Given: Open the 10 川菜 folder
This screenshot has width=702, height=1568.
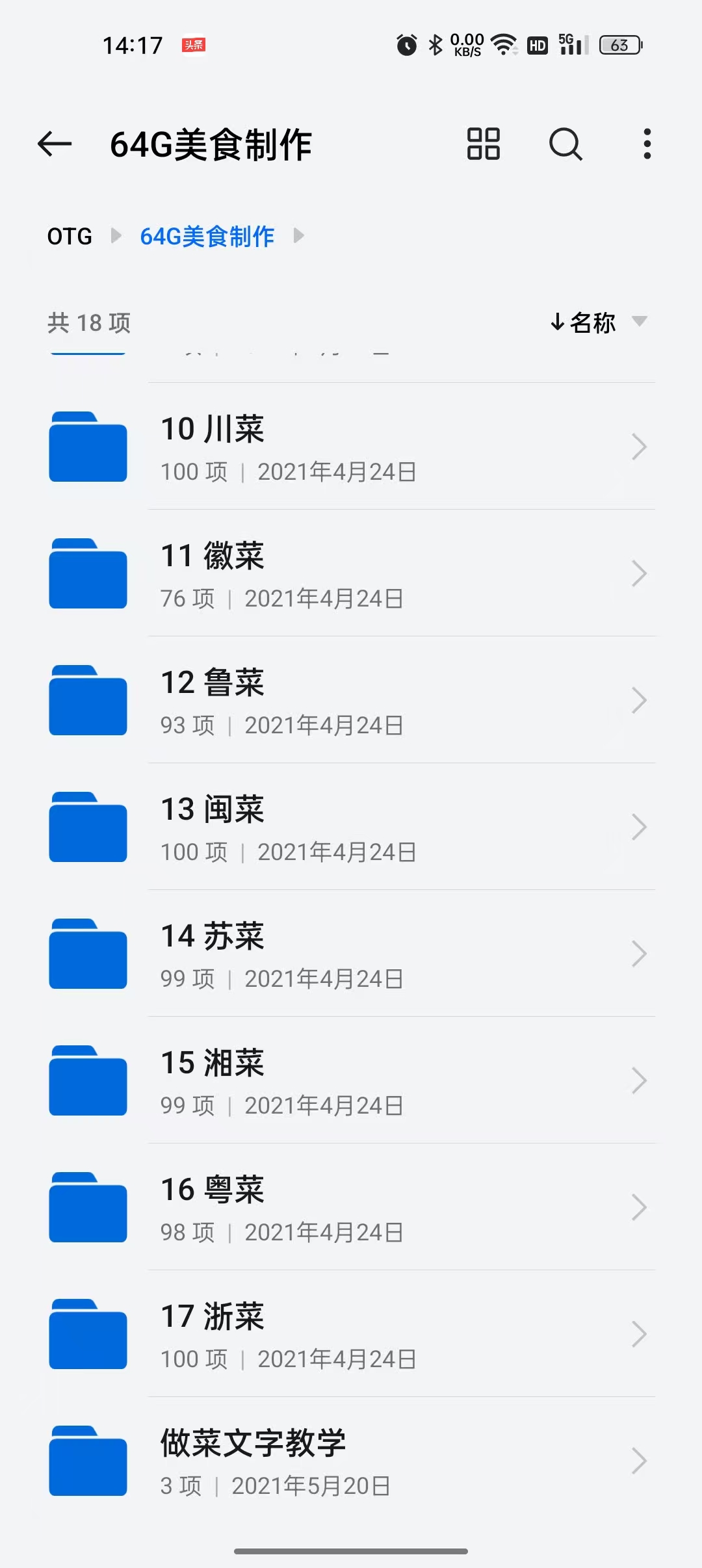Looking at the screenshot, I should coord(351,447).
